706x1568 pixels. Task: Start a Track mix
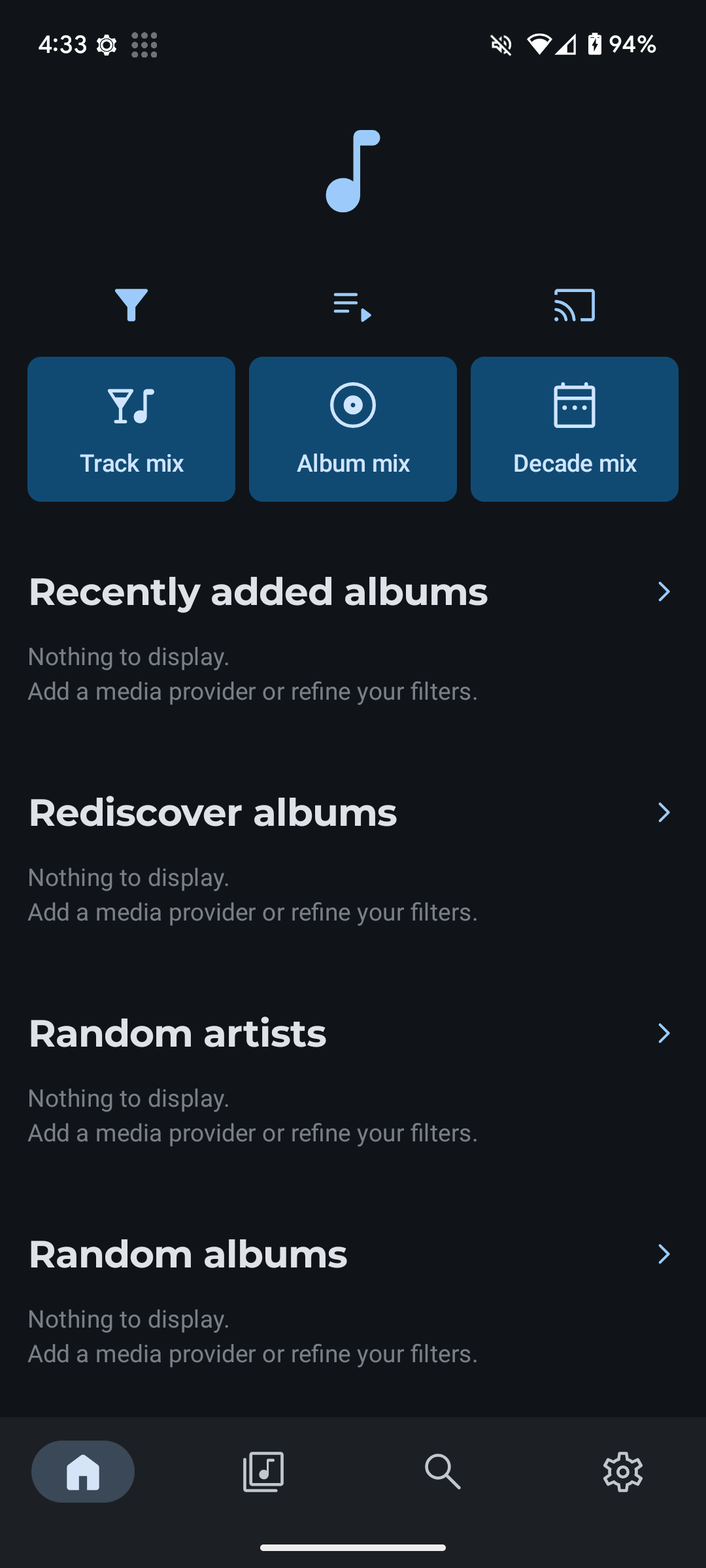[131, 429]
